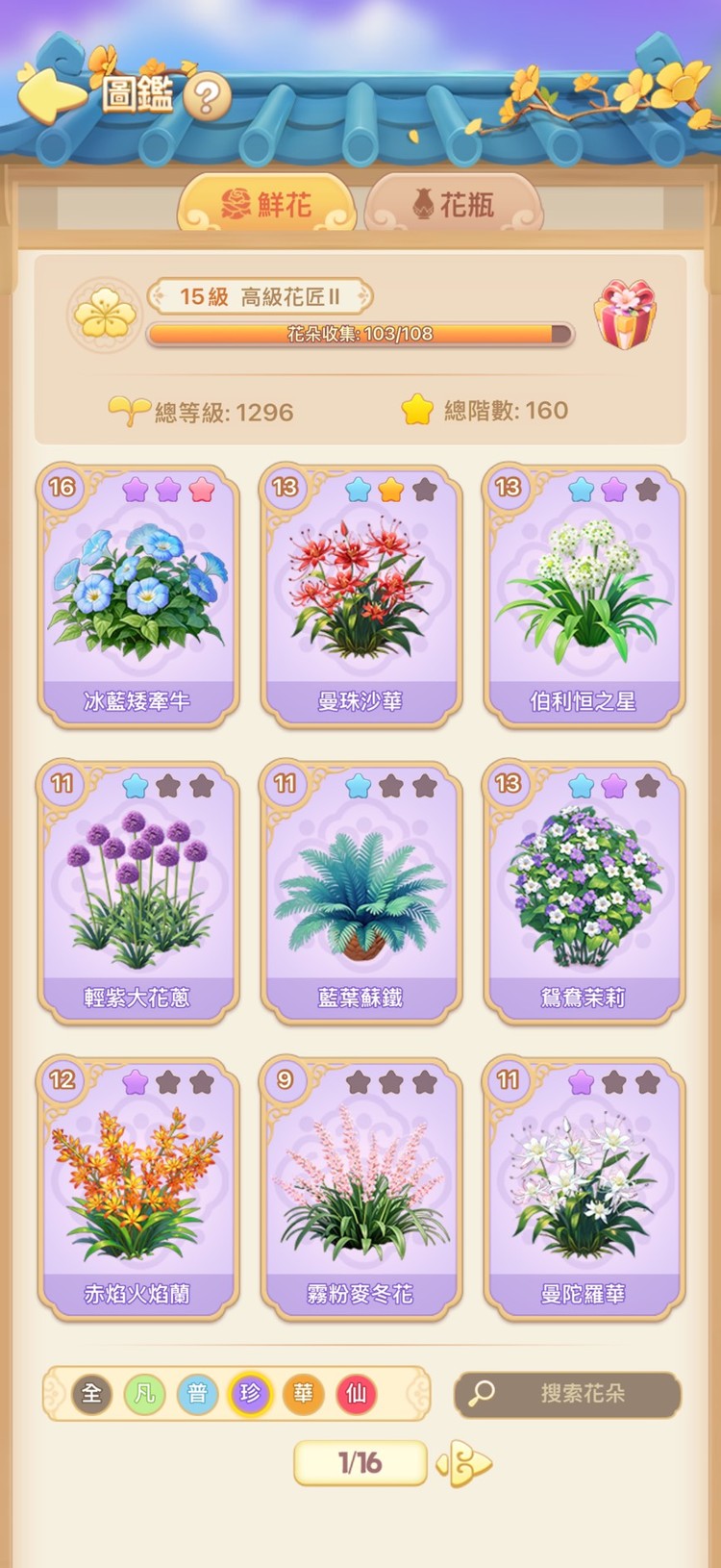Open the 曼陀羅華 flower card
This screenshot has height=1568, width=721.
pyautogui.click(x=584, y=1189)
